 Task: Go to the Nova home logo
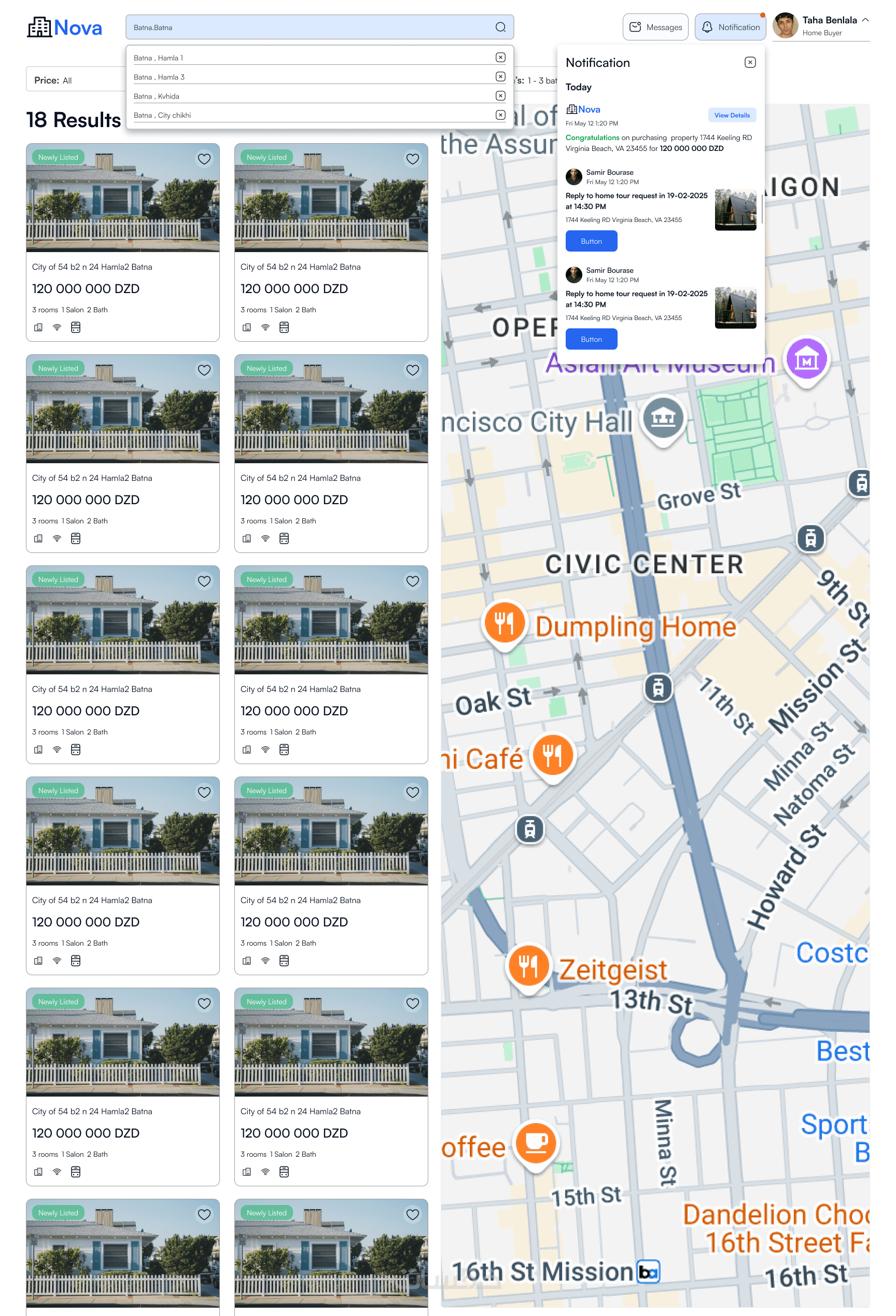point(64,27)
